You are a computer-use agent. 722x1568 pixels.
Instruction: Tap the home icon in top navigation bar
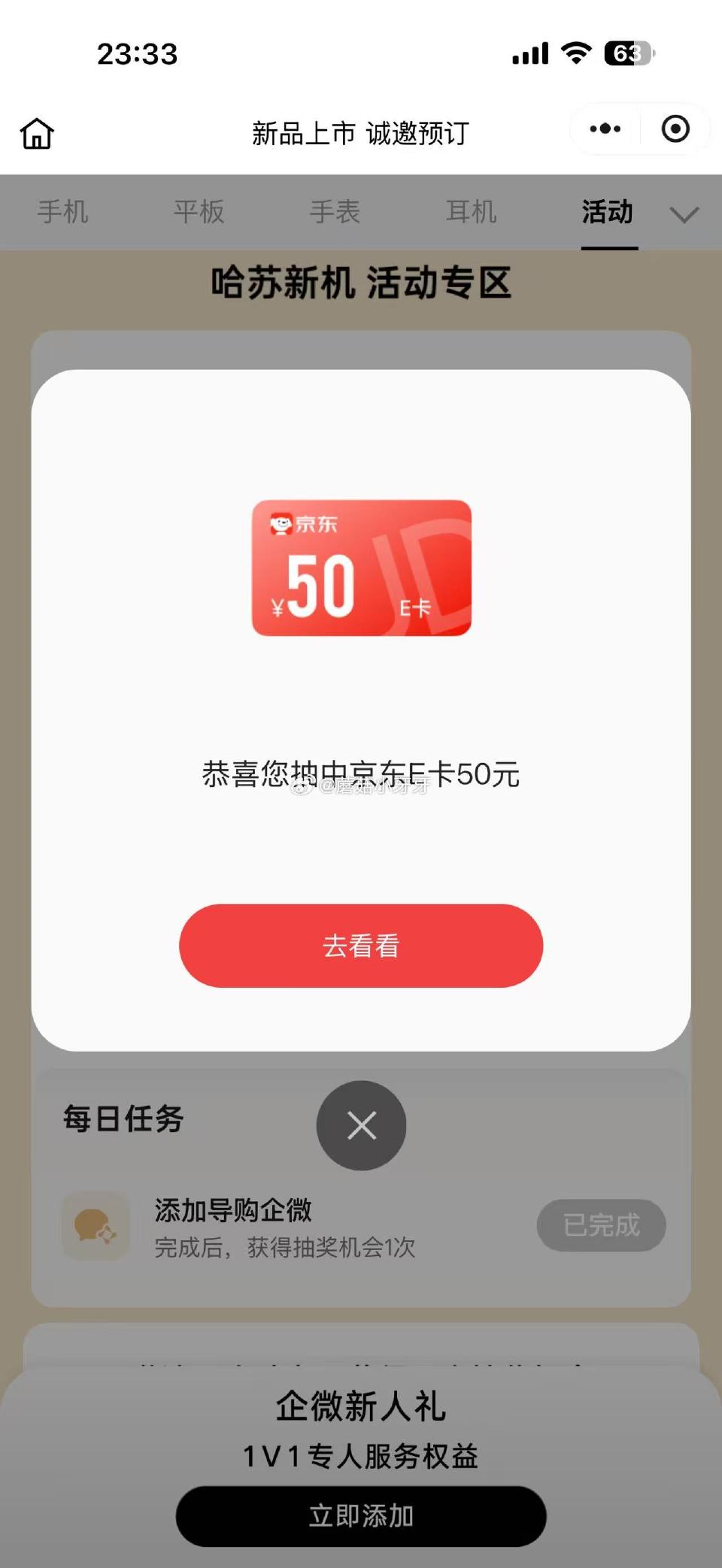(36, 132)
